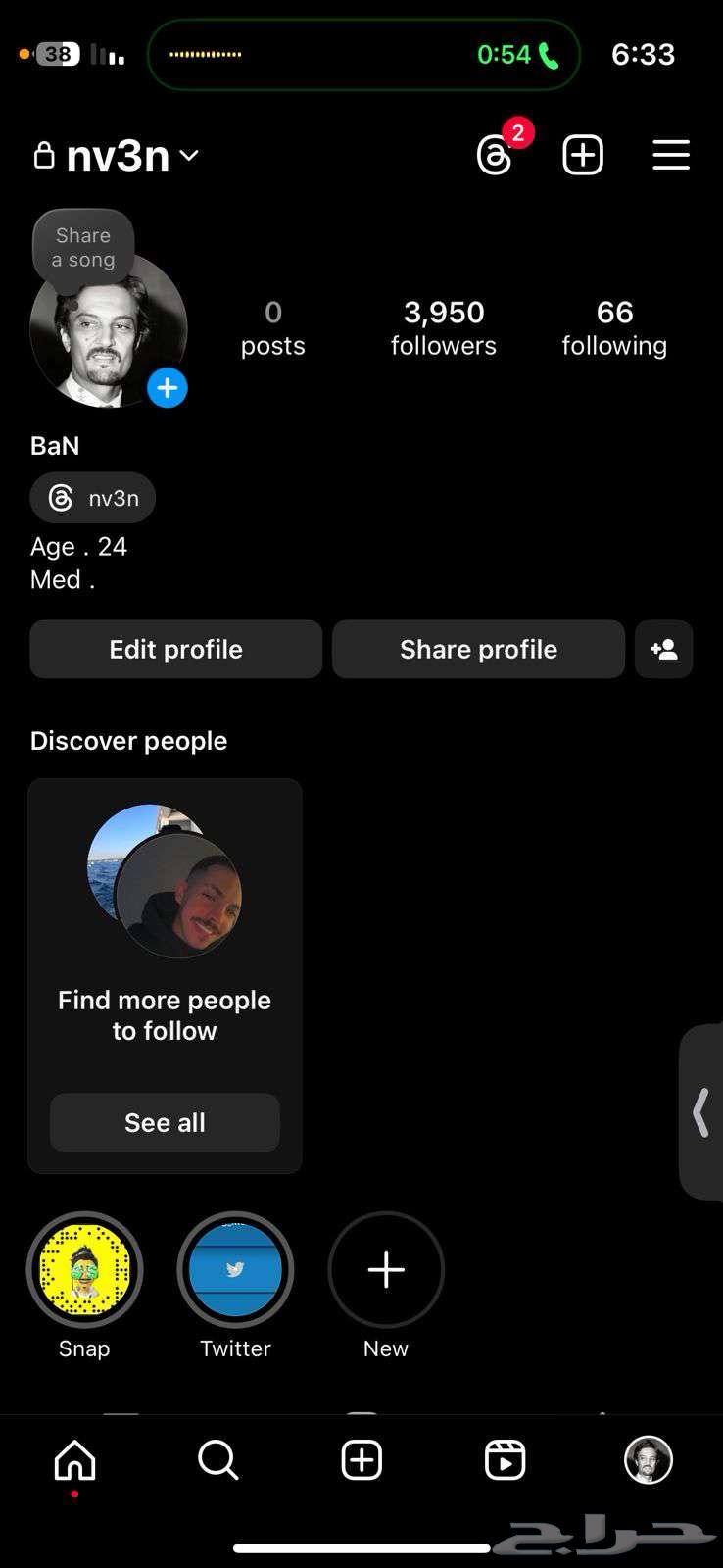
Task: Expand the nv3n account switcher chevron
Action: click(x=189, y=155)
